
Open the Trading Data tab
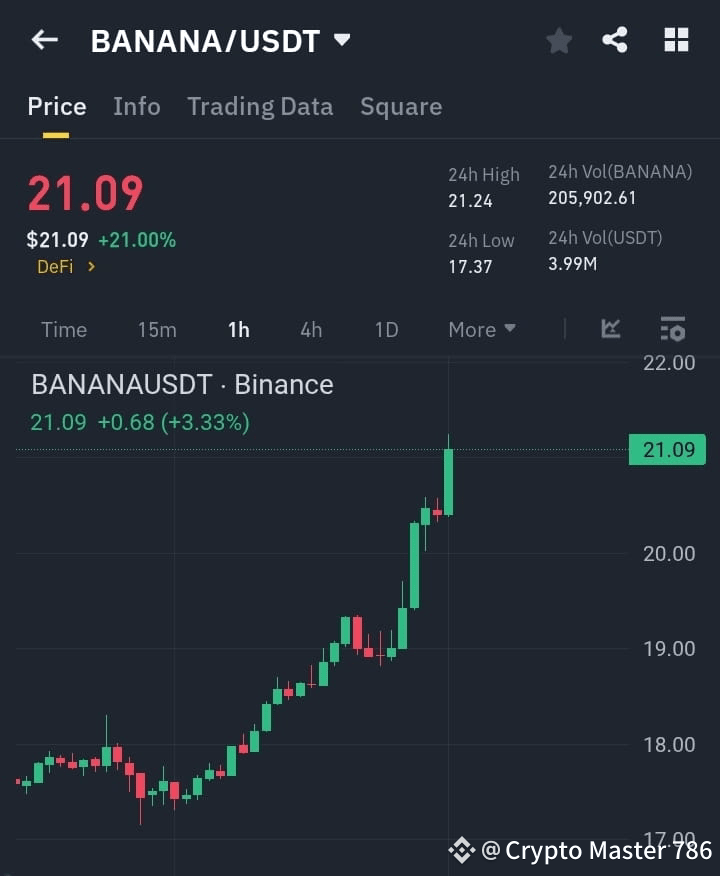pos(260,106)
